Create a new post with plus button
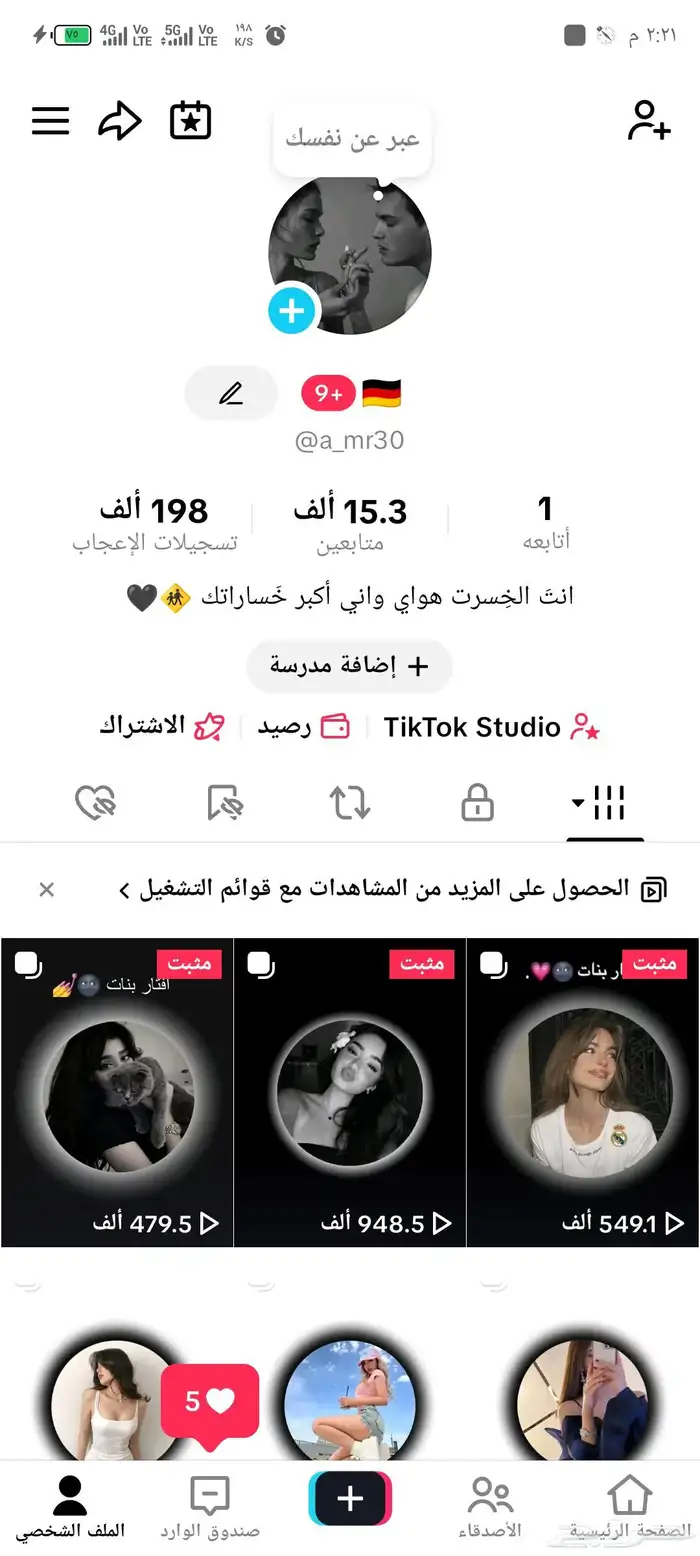The image size is (700, 1556). click(350, 1498)
